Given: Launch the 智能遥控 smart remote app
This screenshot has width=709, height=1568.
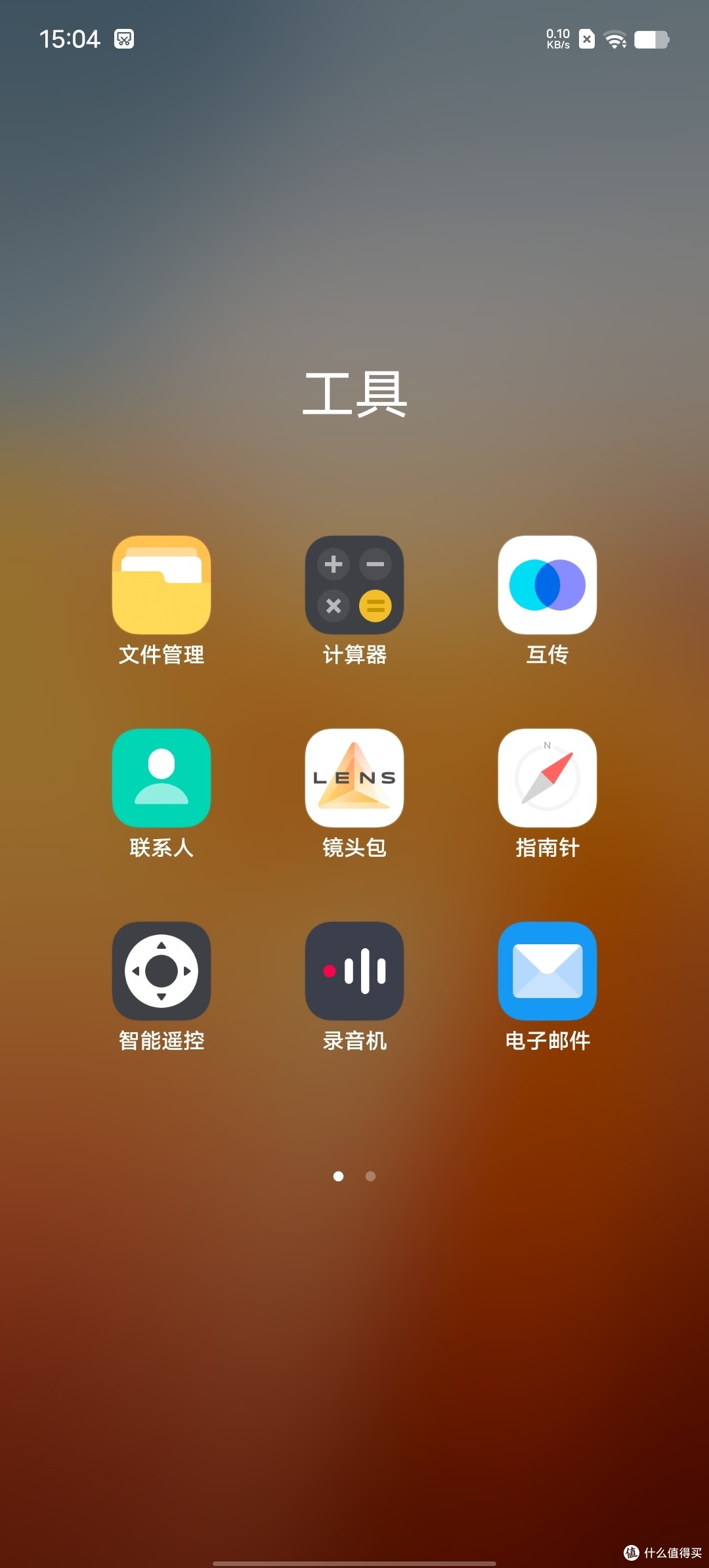Looking at the screenshot, I should tap(161, 971).
